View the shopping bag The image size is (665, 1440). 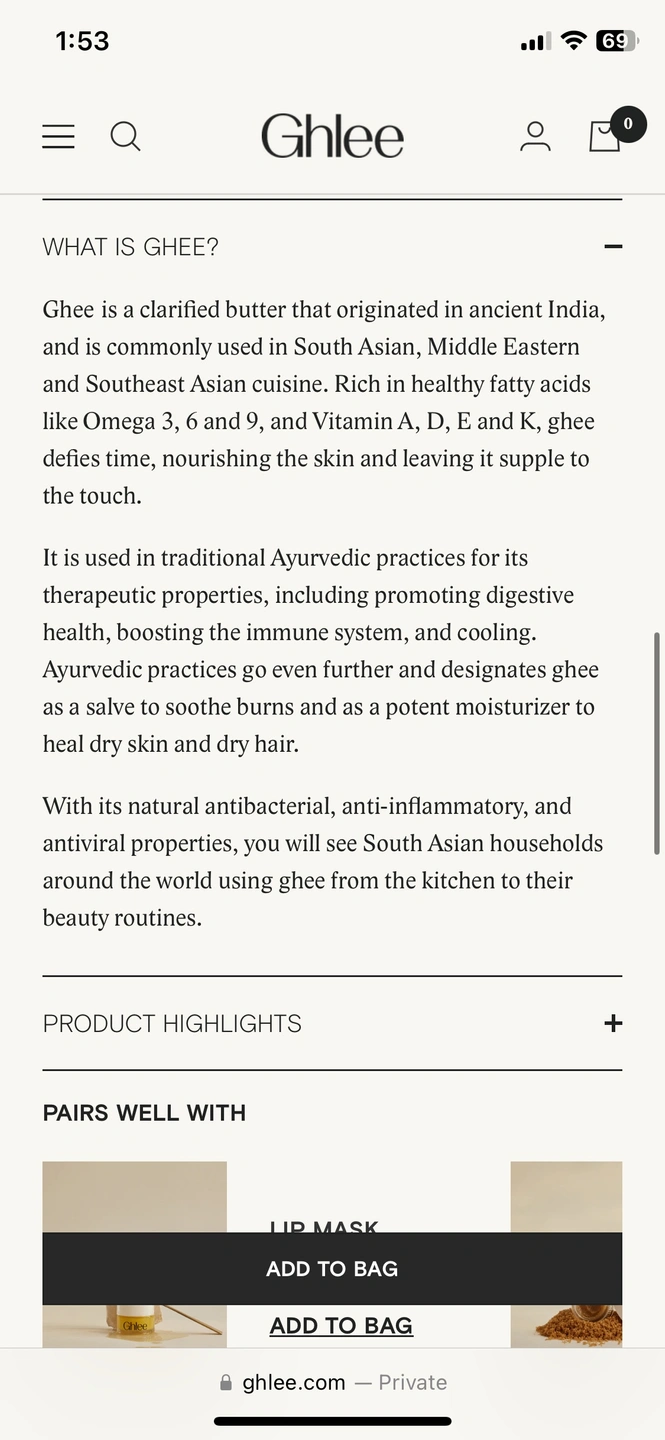[x=606, y=136]
